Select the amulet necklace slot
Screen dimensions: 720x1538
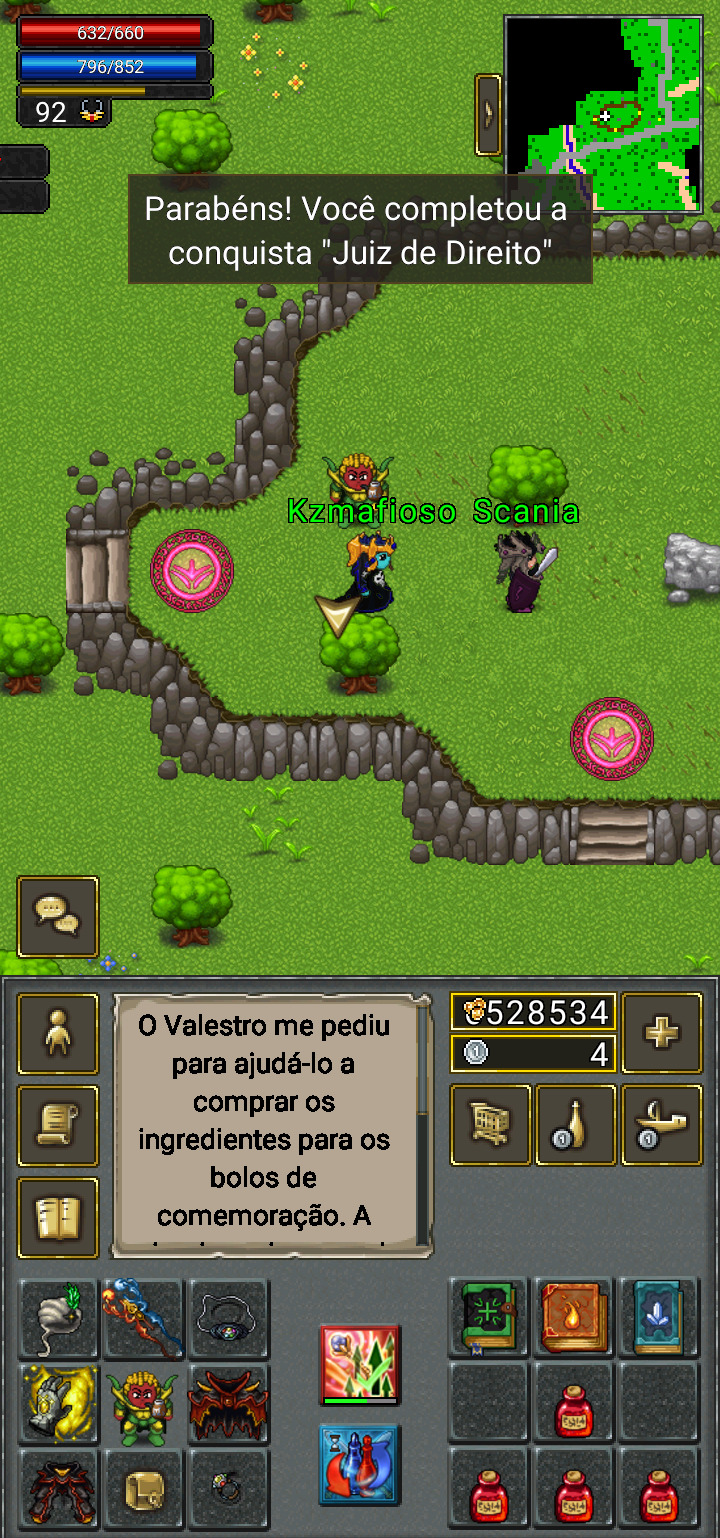click(x=229, y=1318)
